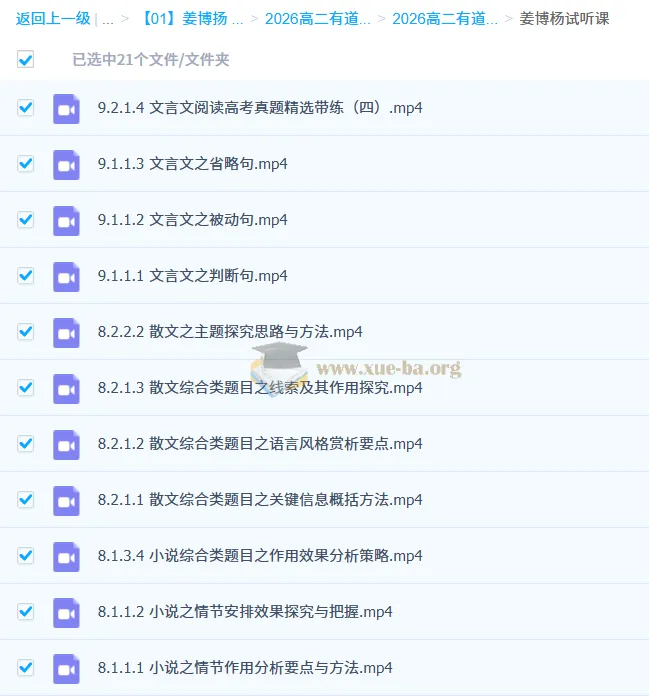
Task: Go back via 返回上一级 link
Action: 52,19
